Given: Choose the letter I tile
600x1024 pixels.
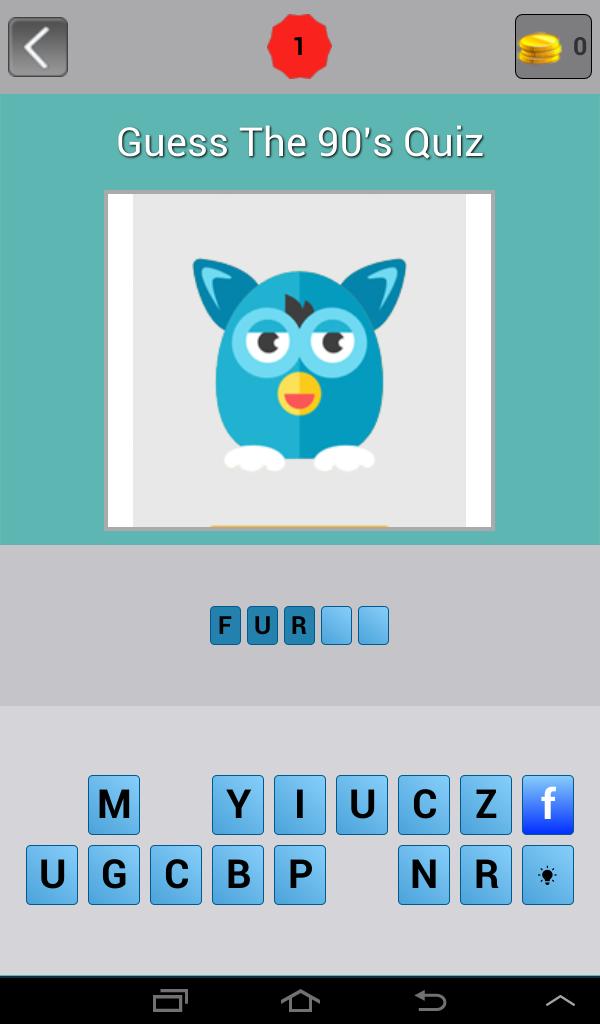Looking at the screenshot, I should [300, 804].
